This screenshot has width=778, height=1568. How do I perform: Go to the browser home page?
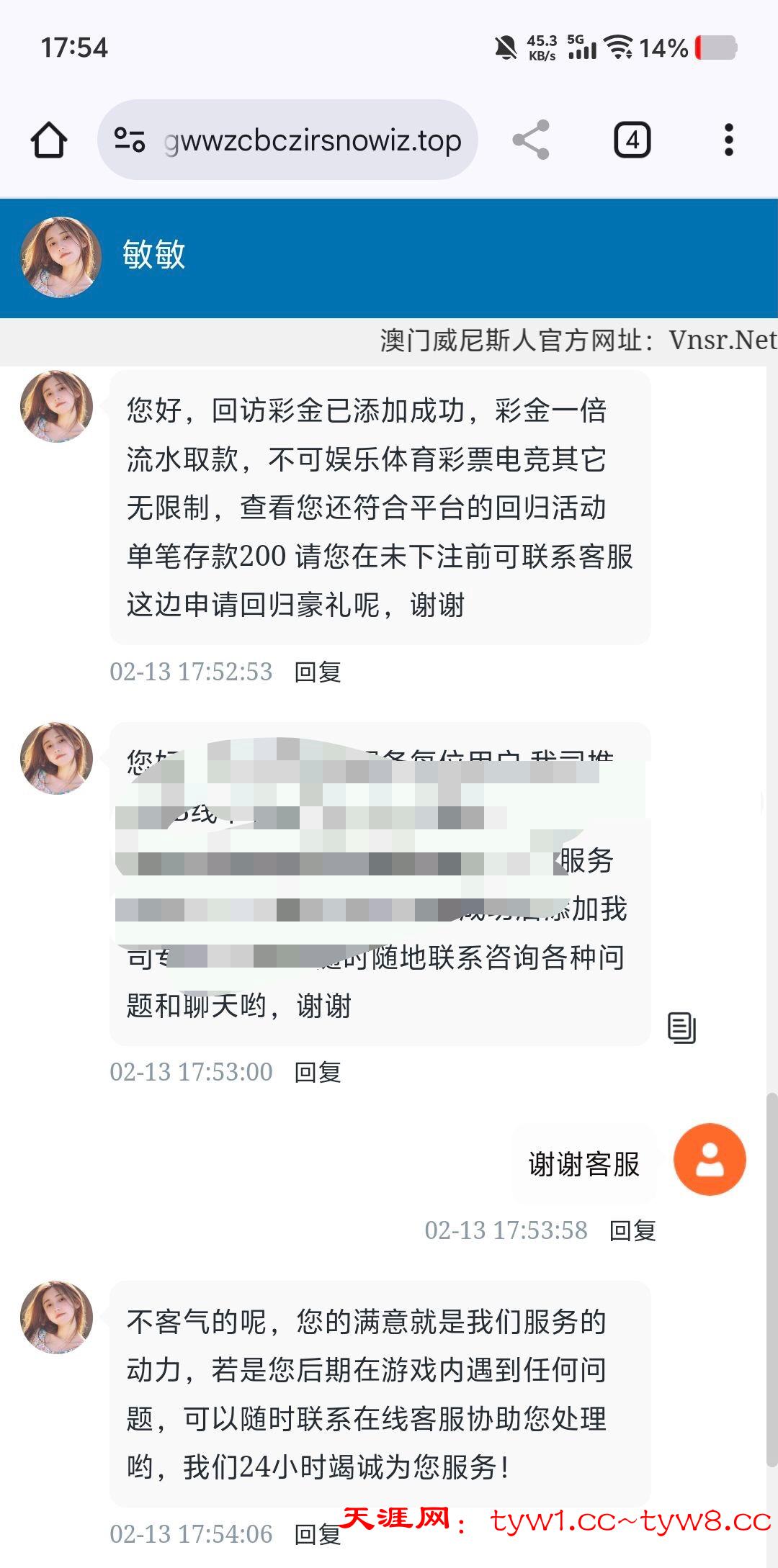[x=49, y=140]
